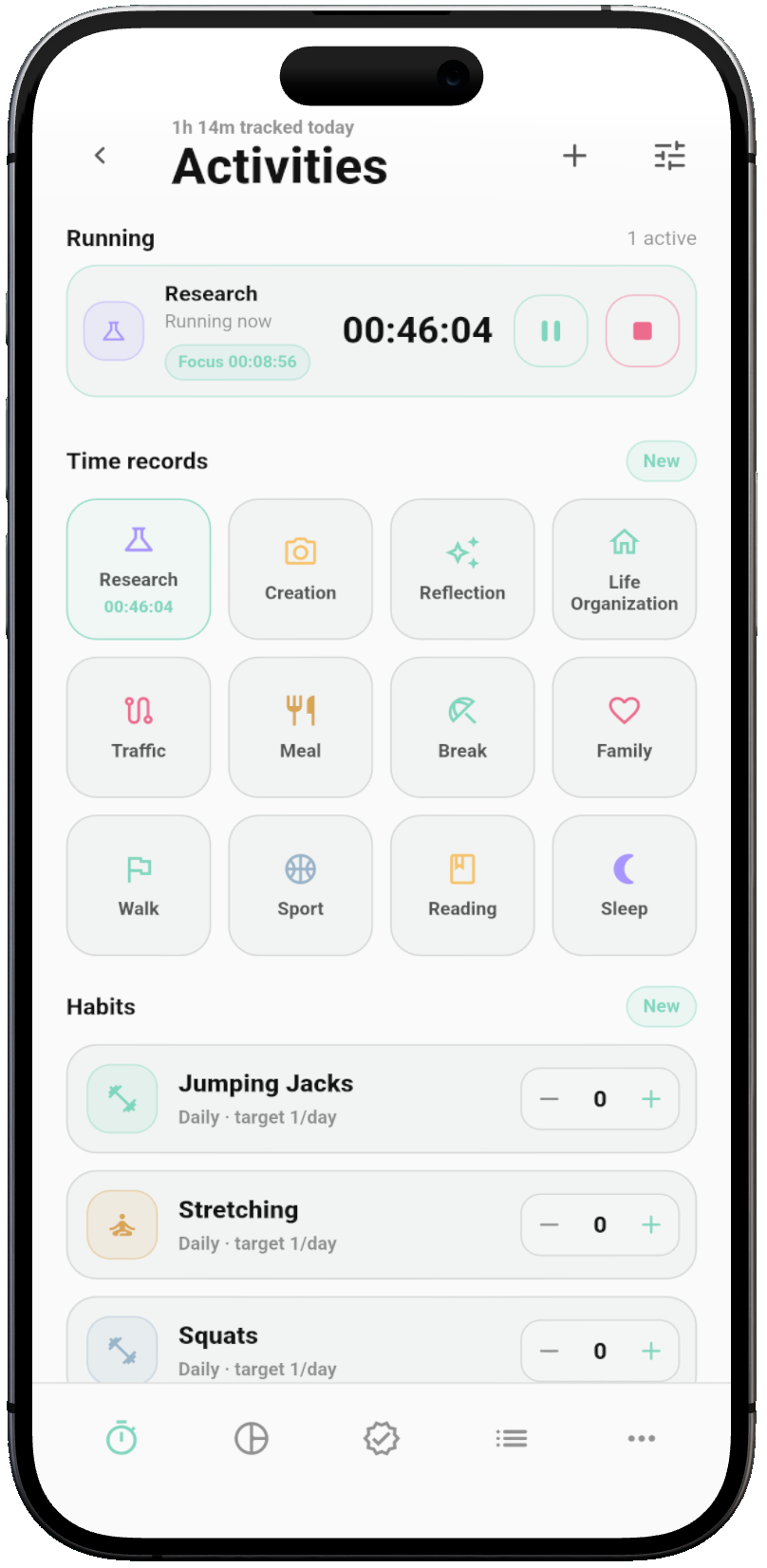
Task: Select the Reflection activity tile
Action: point(462,569)
